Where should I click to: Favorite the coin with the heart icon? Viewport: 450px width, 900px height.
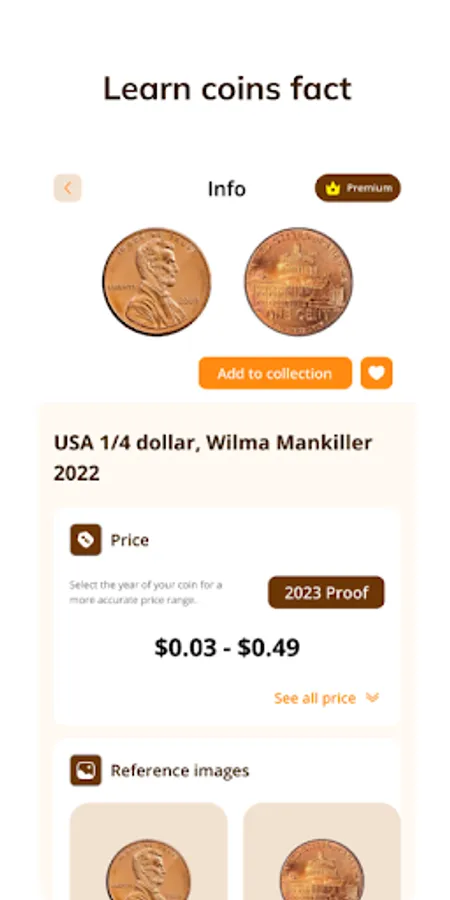[377, 374]
